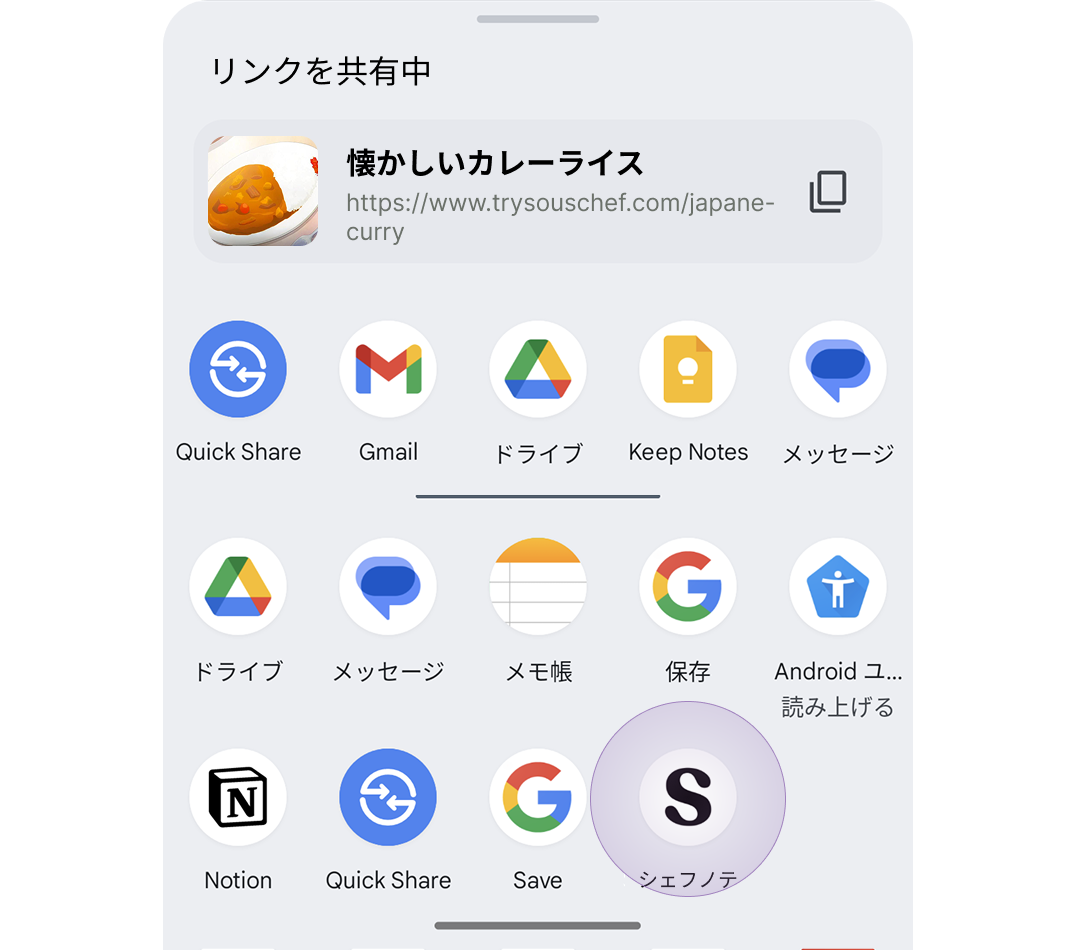Image resolution: width=1076 pixels, height=950 pixels.
Task: Choose メッセージ next to メモ帳
Action: pyautogui.click(x=388, y=587)
